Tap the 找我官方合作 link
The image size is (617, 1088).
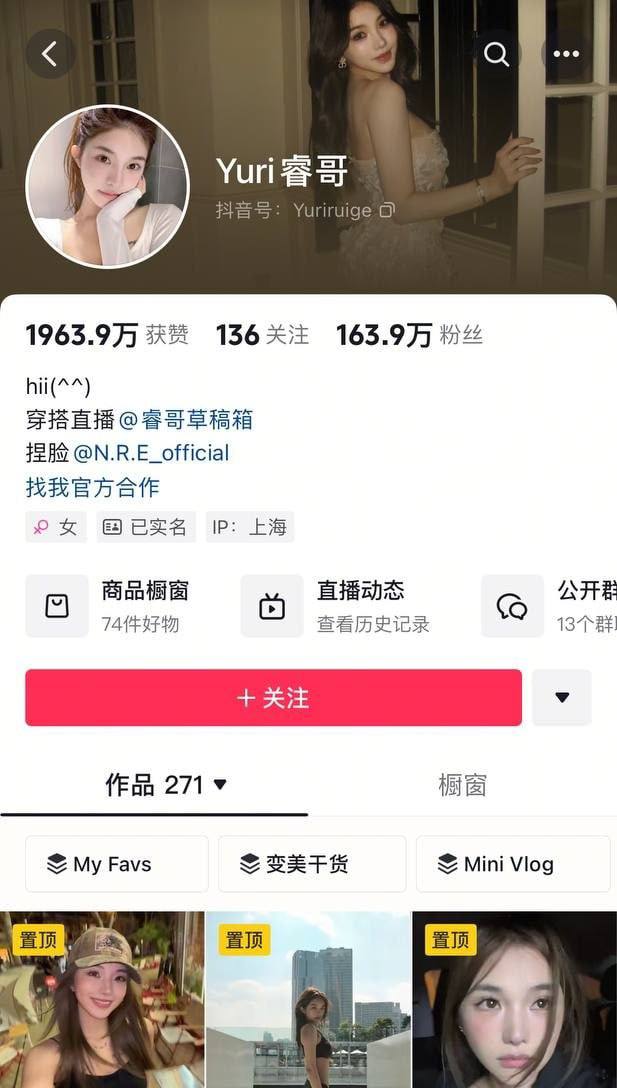[x=93, y=487]
